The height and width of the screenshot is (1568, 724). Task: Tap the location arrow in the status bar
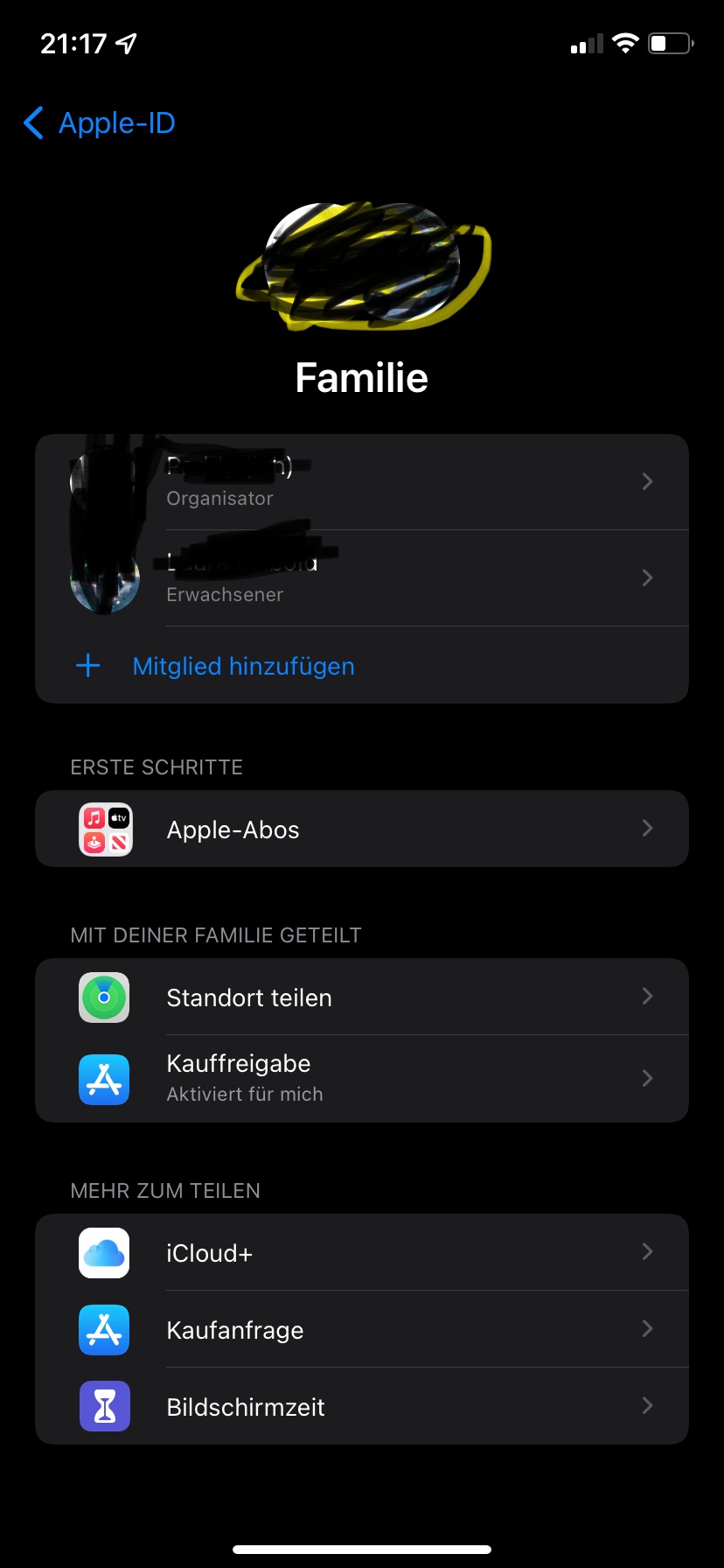pos(125,41)
